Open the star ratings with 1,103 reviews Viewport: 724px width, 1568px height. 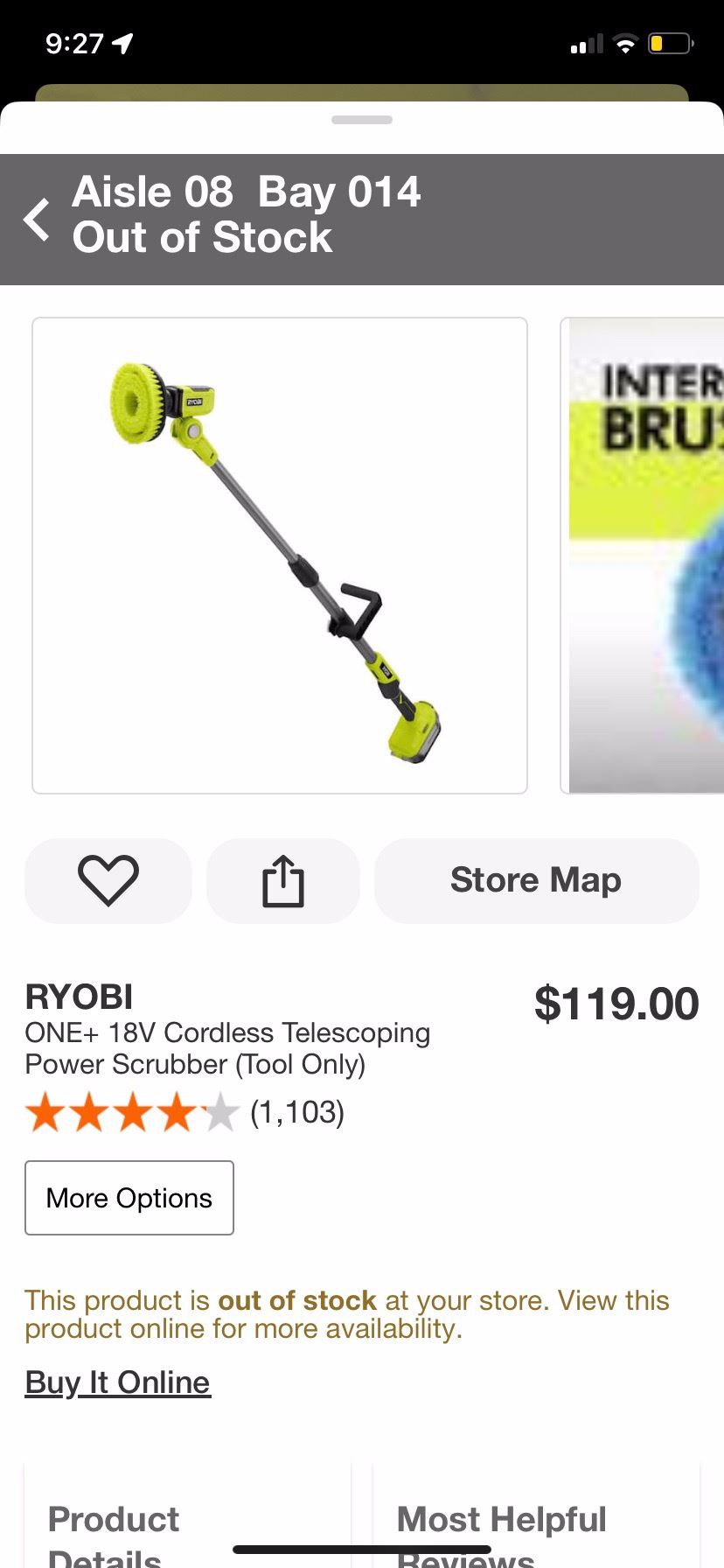[185, 1113]
